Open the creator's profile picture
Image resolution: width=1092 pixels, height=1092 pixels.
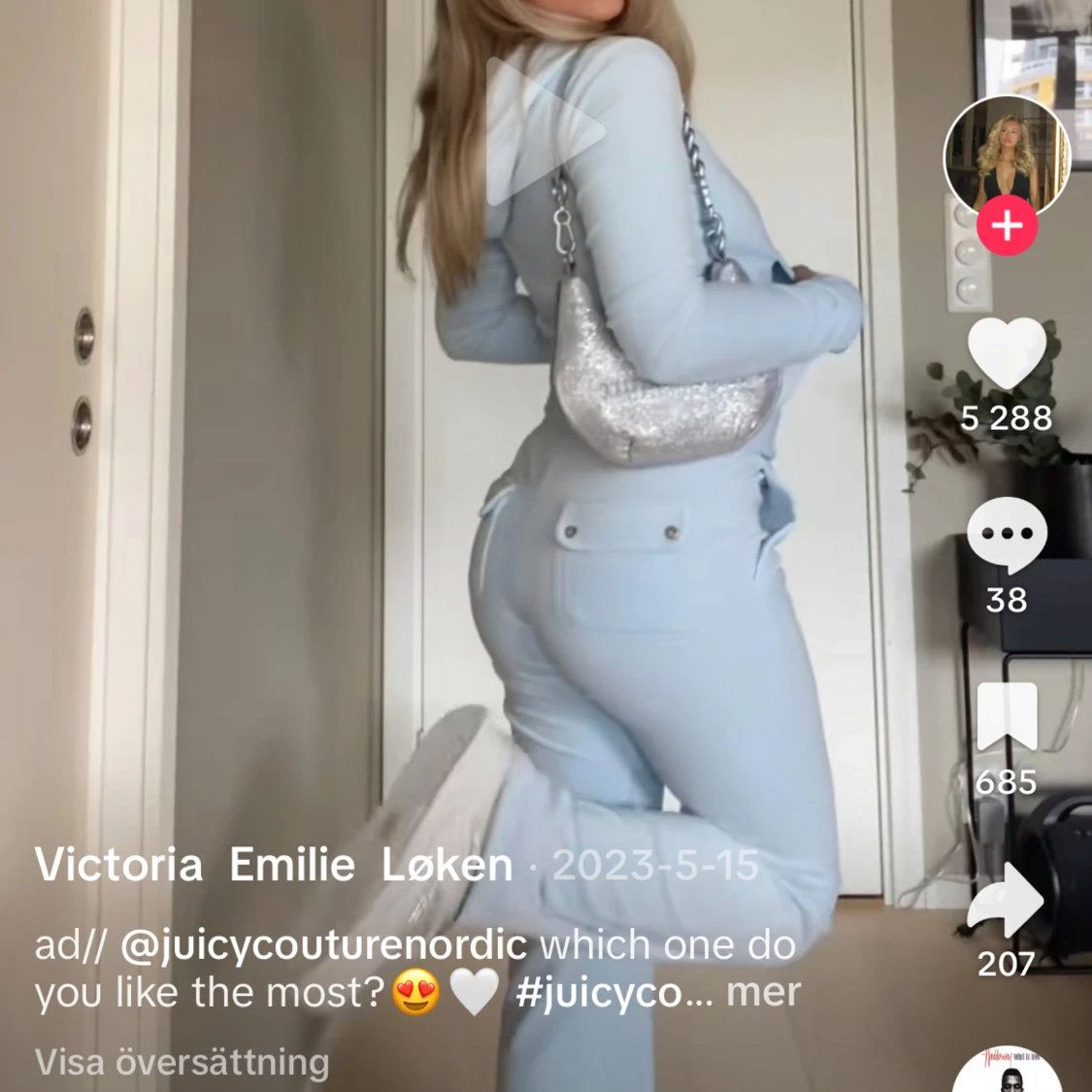click(x=1007, y=157)
